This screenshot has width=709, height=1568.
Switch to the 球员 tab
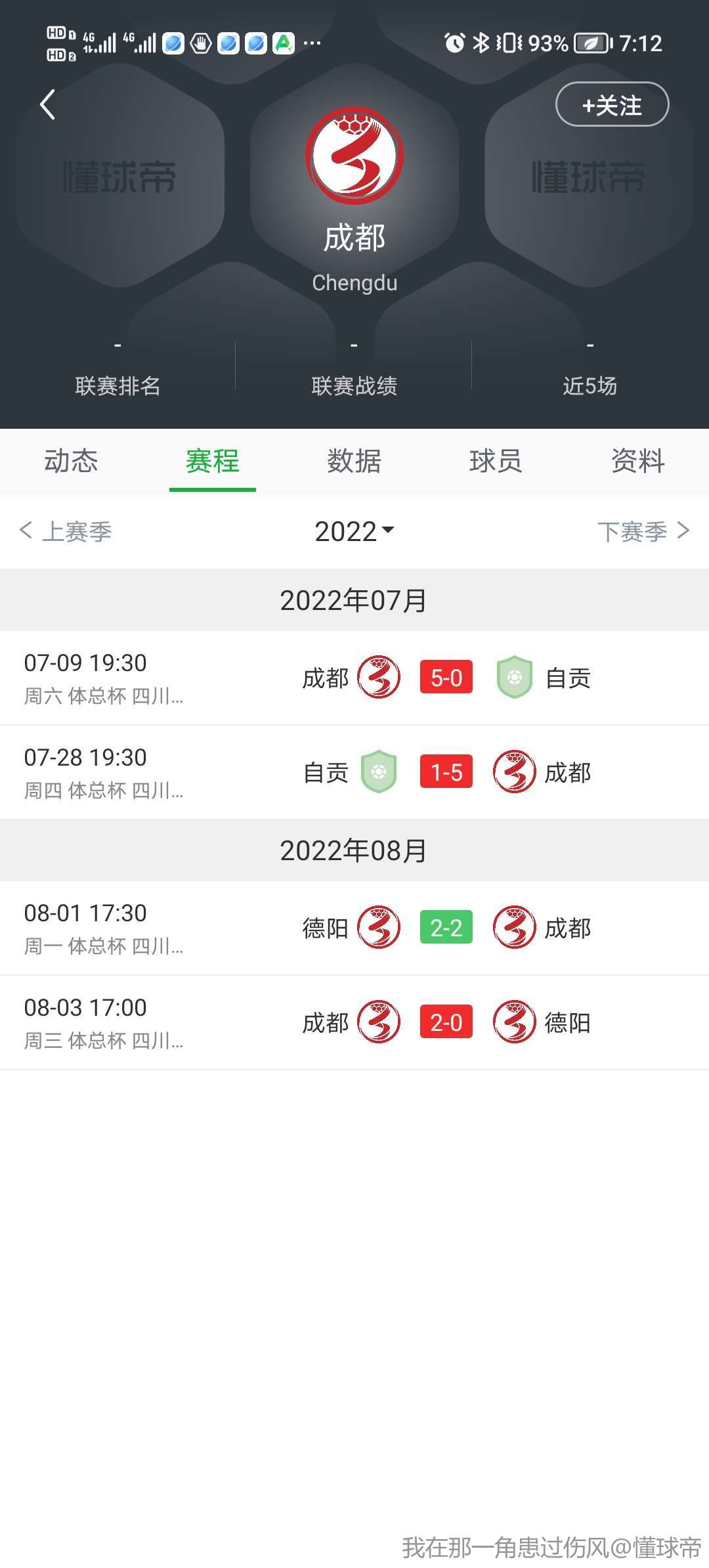click(x=496, y=461)
